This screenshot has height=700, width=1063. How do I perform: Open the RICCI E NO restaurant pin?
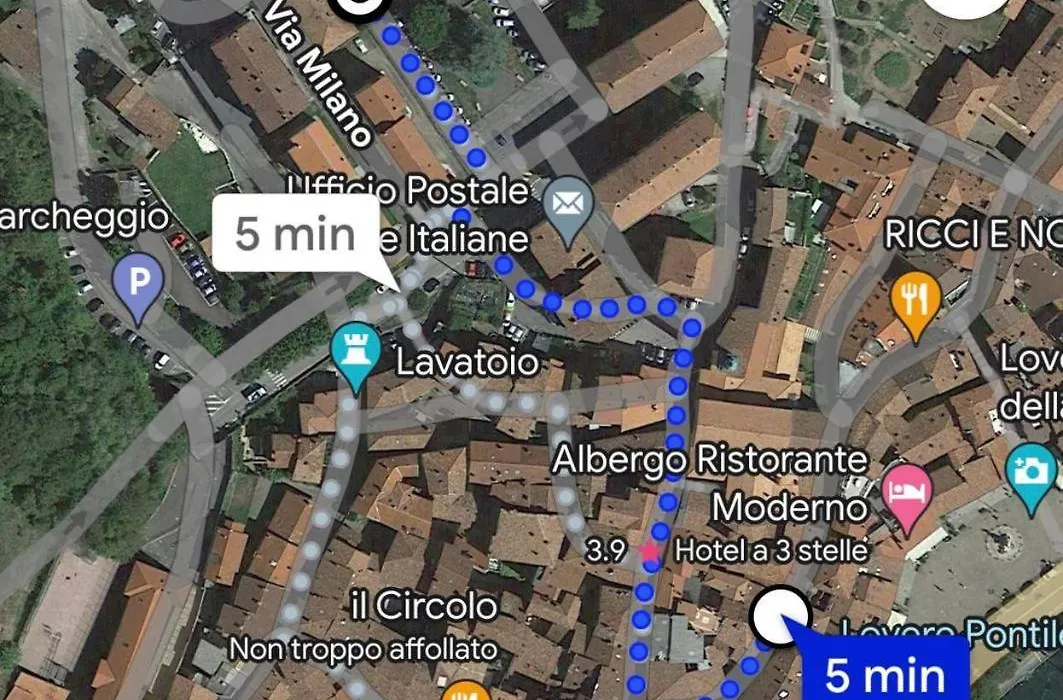pos(915,298)
